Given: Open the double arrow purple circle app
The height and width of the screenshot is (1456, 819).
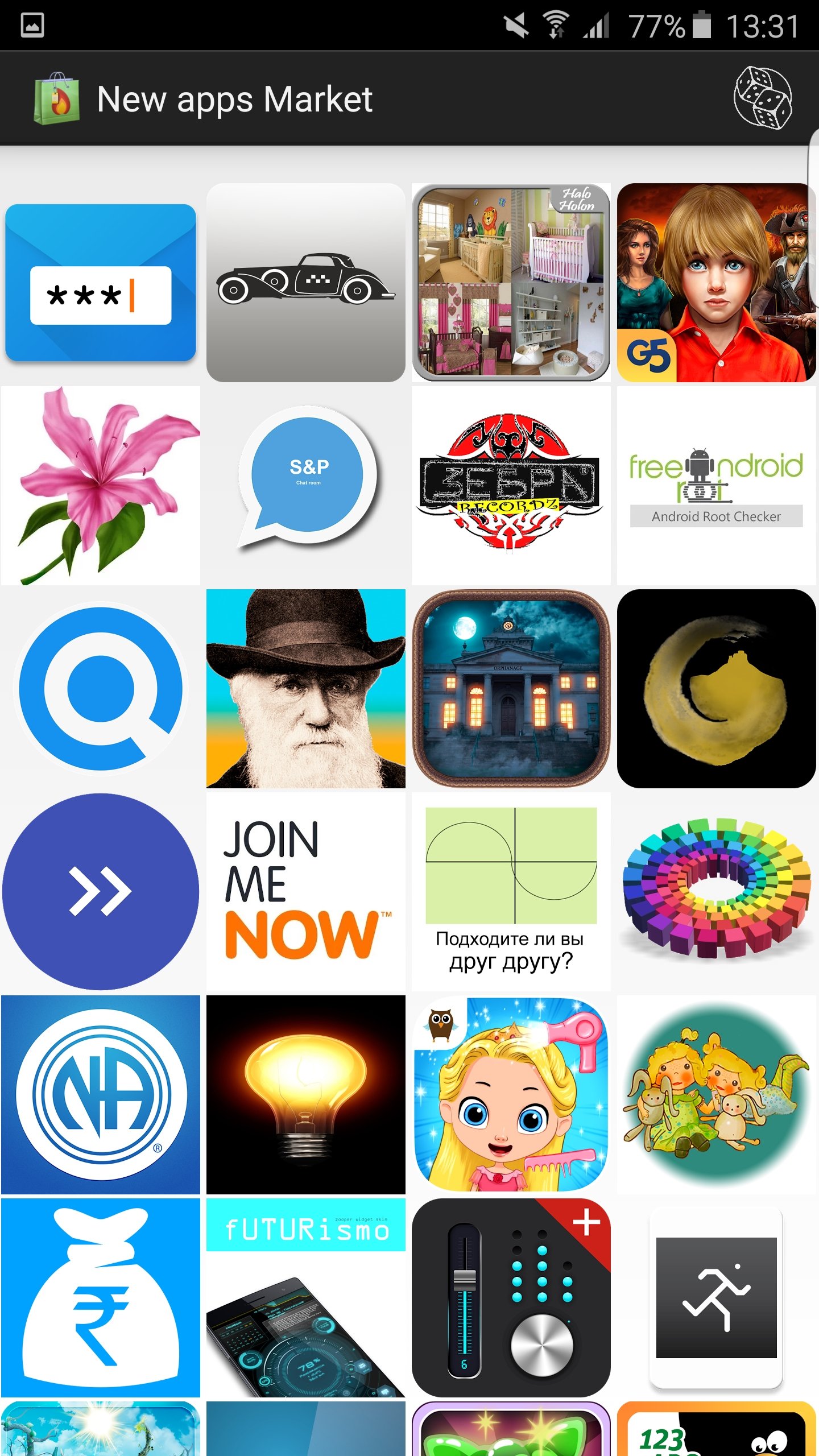Looking at the screenshot, I should tap(101, 892).
